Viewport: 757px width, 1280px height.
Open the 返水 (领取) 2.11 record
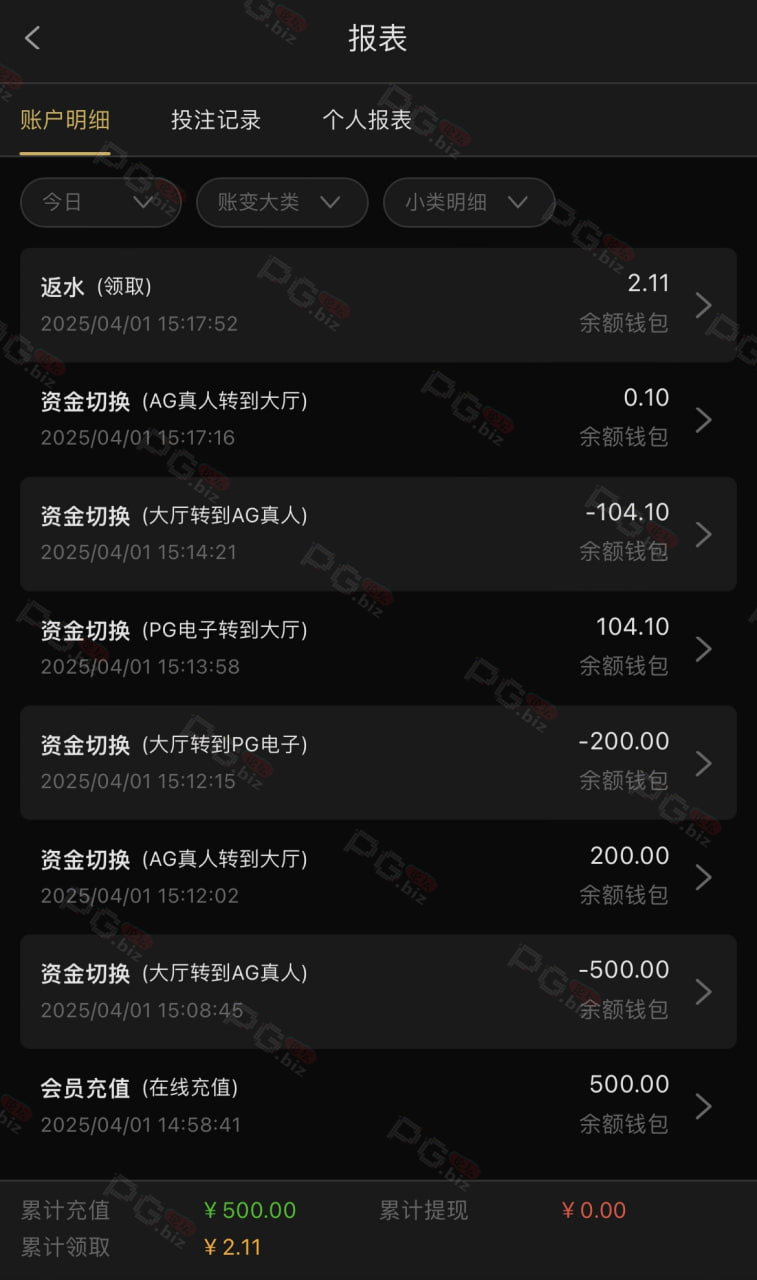pos(378,305)
